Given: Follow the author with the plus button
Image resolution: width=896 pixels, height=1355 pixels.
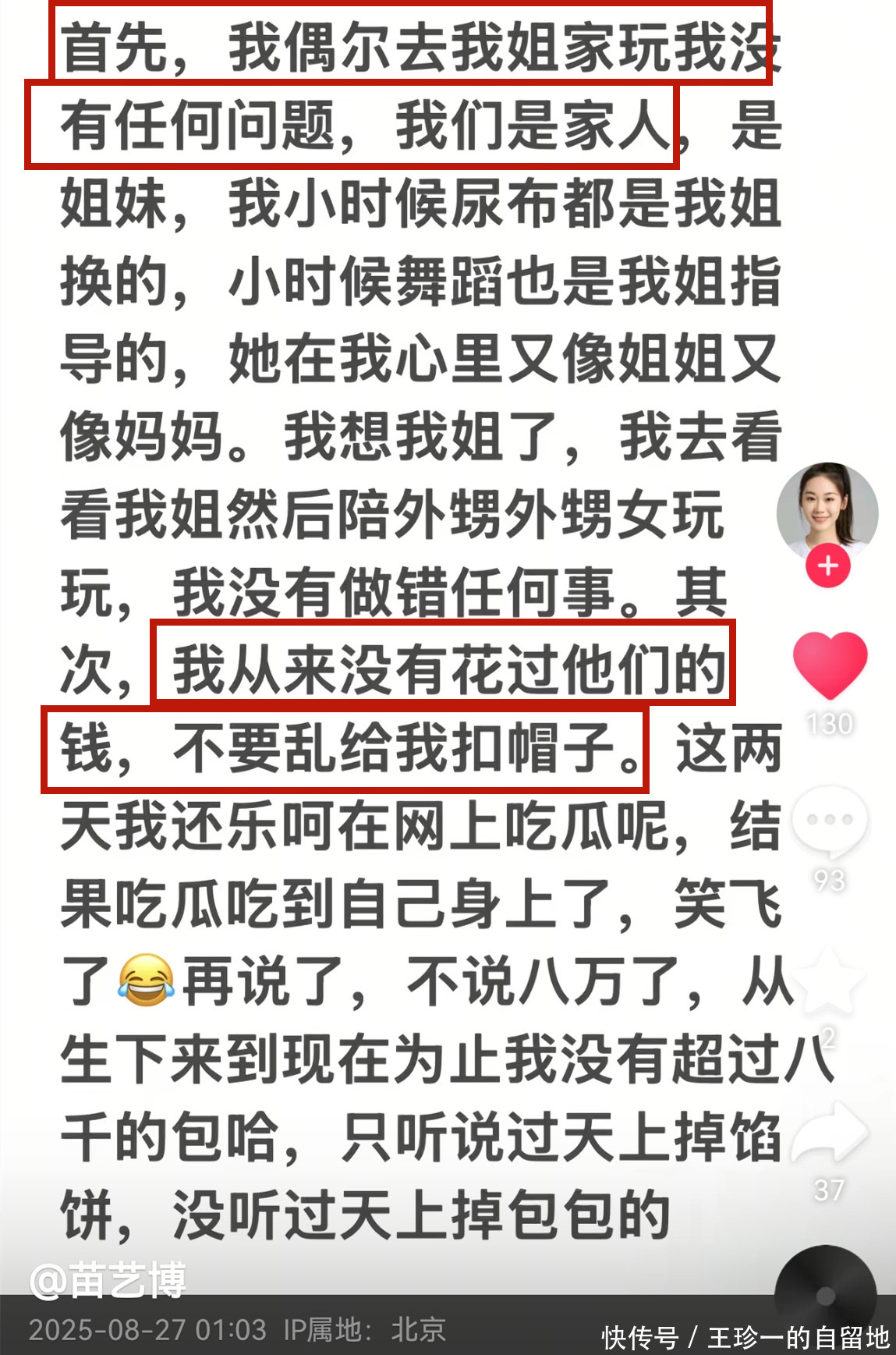Looking at the screenshot, I should [x=827, y=566].
